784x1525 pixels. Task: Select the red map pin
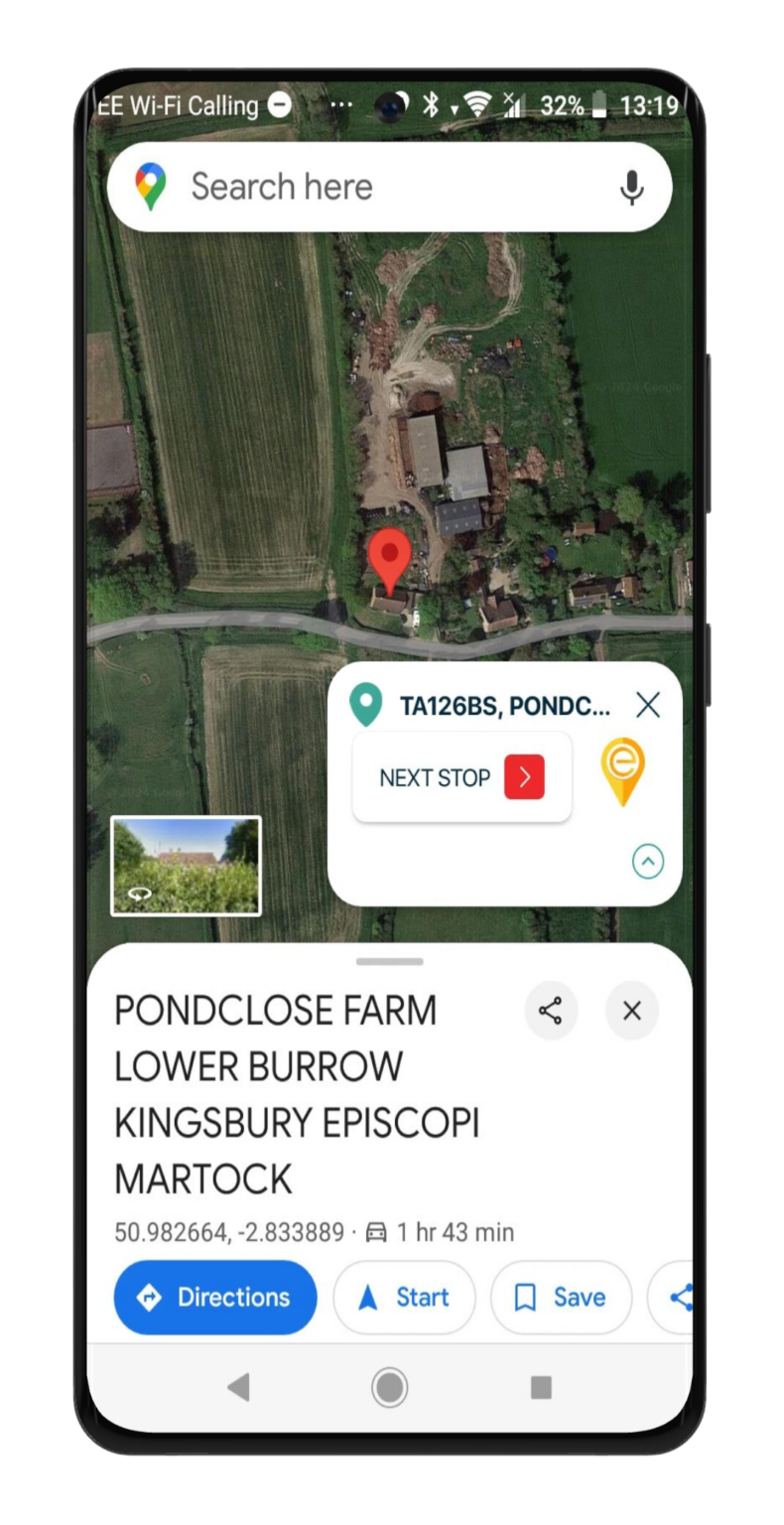click(390, 559)
